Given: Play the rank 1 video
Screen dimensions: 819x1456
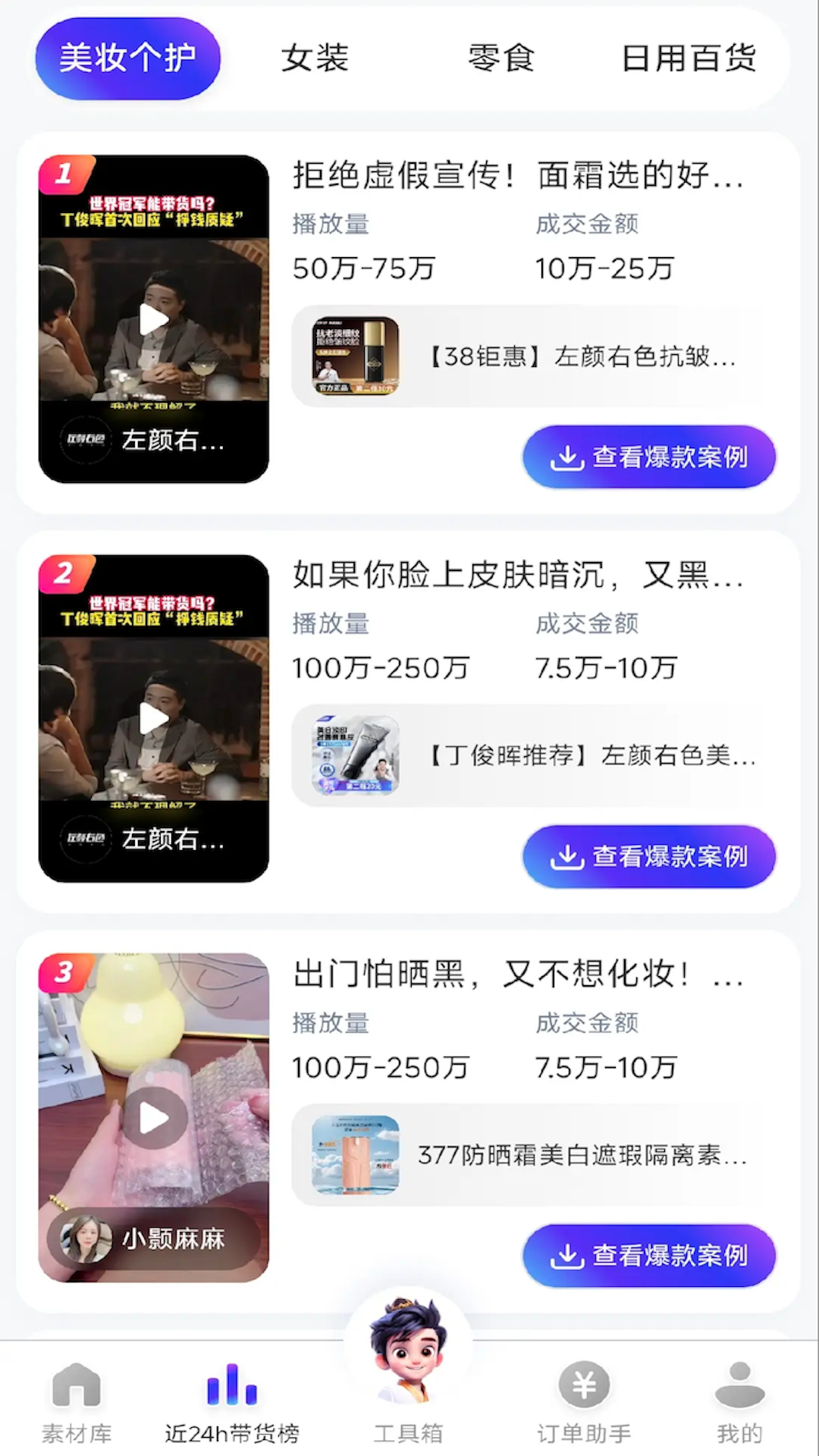Looking at the screenshot, I should (153, 320).
